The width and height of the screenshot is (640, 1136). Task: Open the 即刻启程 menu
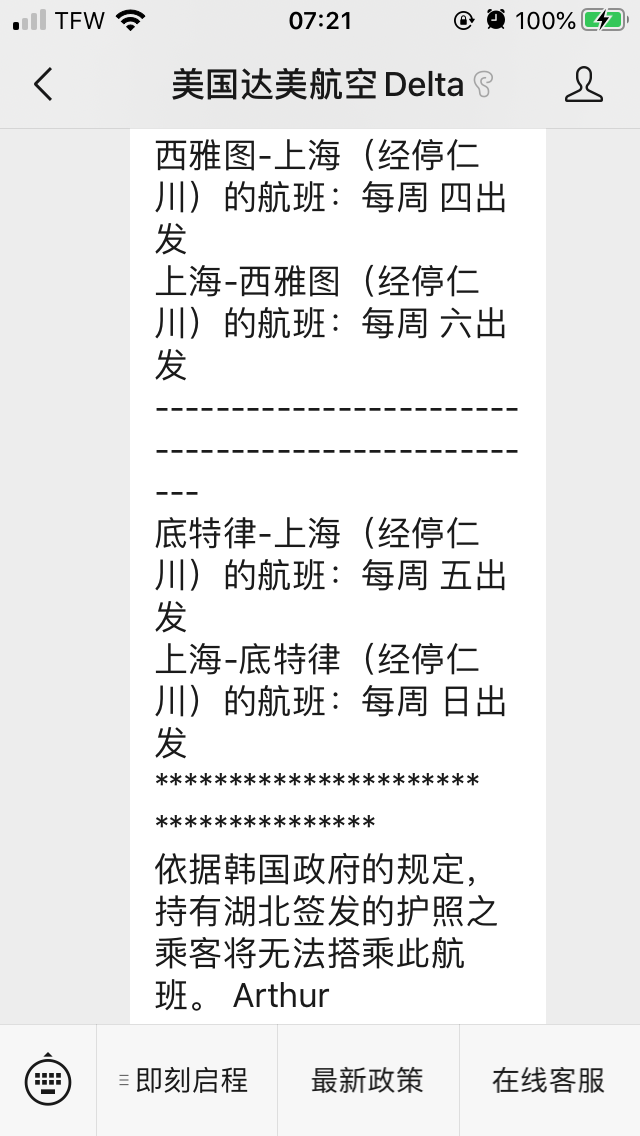pos(187,1080)
